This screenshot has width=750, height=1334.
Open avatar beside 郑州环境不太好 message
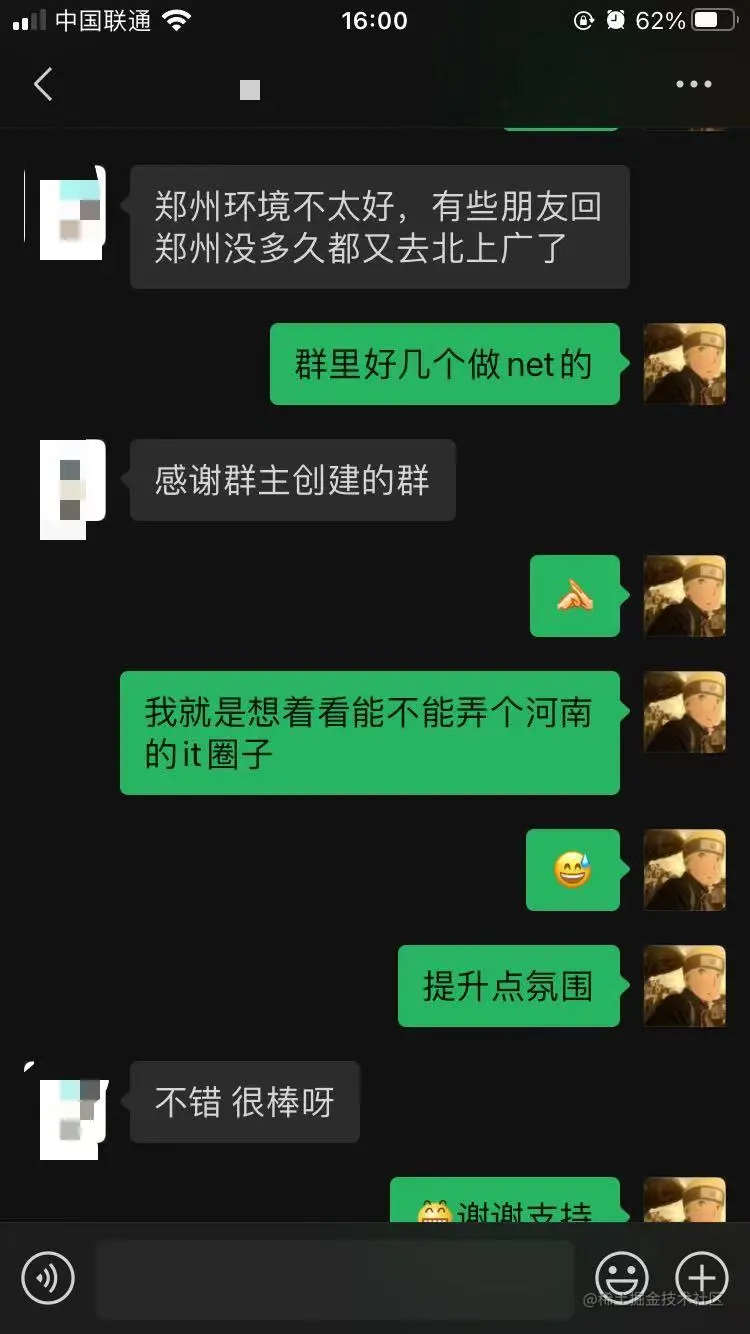[72, 213]
